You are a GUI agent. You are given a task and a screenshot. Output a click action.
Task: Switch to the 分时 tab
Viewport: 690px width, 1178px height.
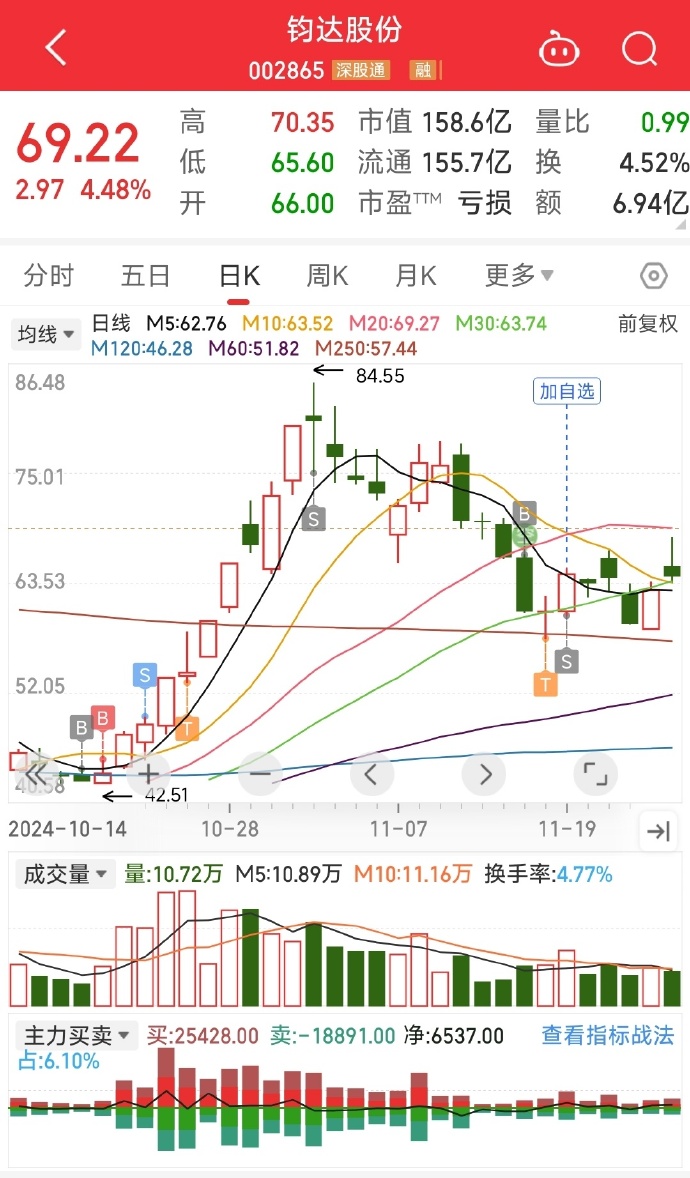pyautogui.click(x=49, y=276)
